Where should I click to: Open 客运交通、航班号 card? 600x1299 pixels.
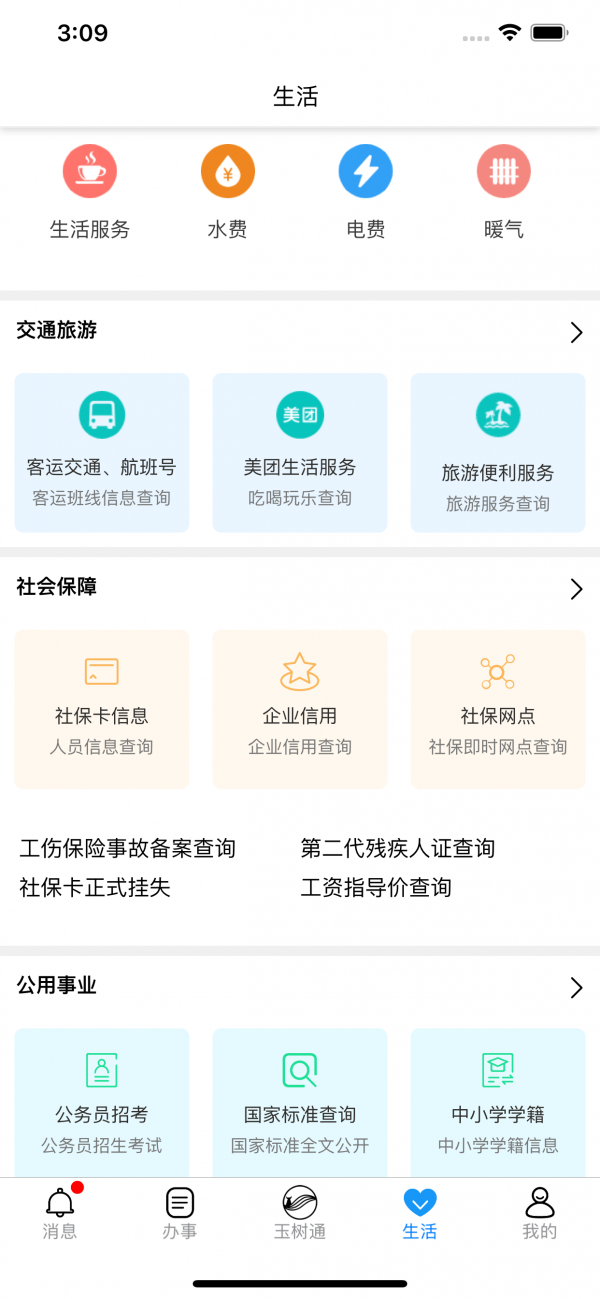[x=102, y=452]
